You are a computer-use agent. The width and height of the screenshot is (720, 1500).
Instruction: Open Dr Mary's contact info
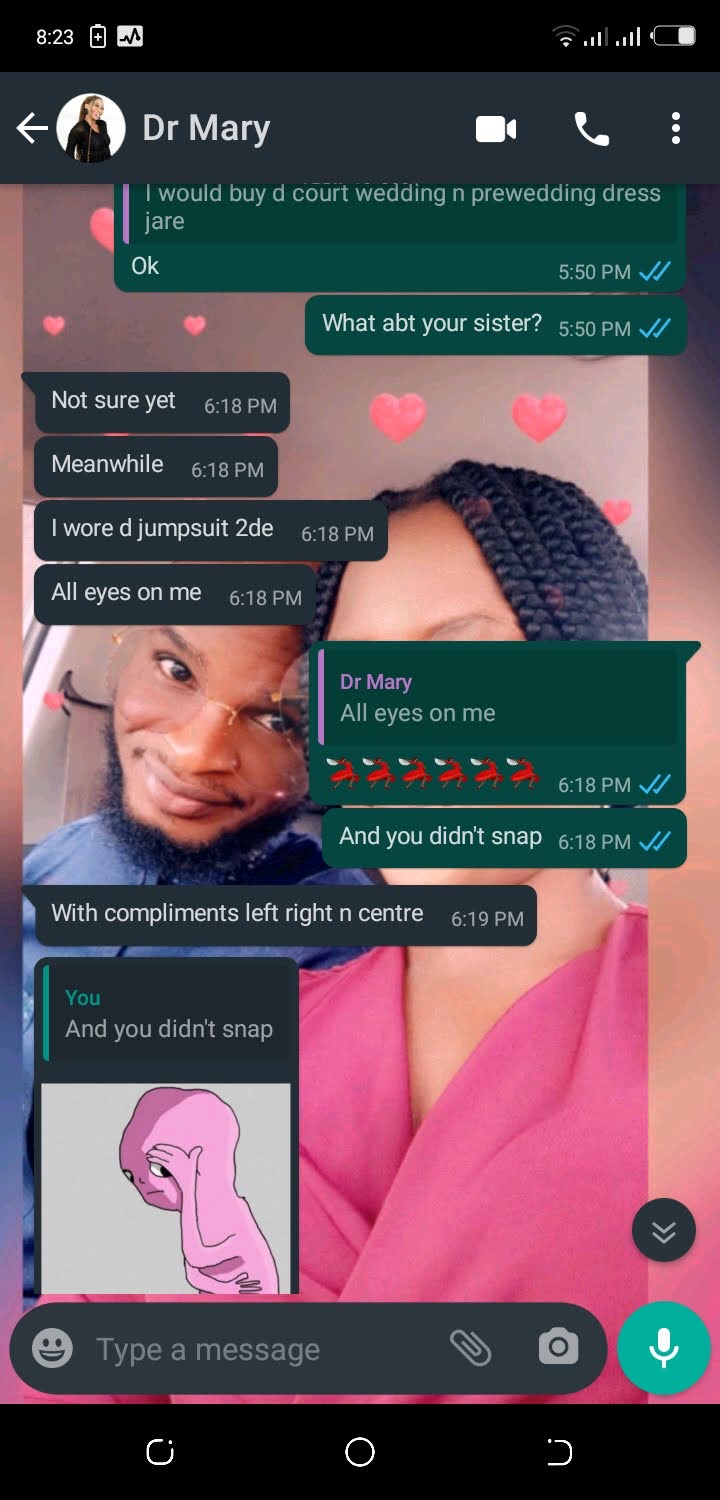click(x=206, y=128)
